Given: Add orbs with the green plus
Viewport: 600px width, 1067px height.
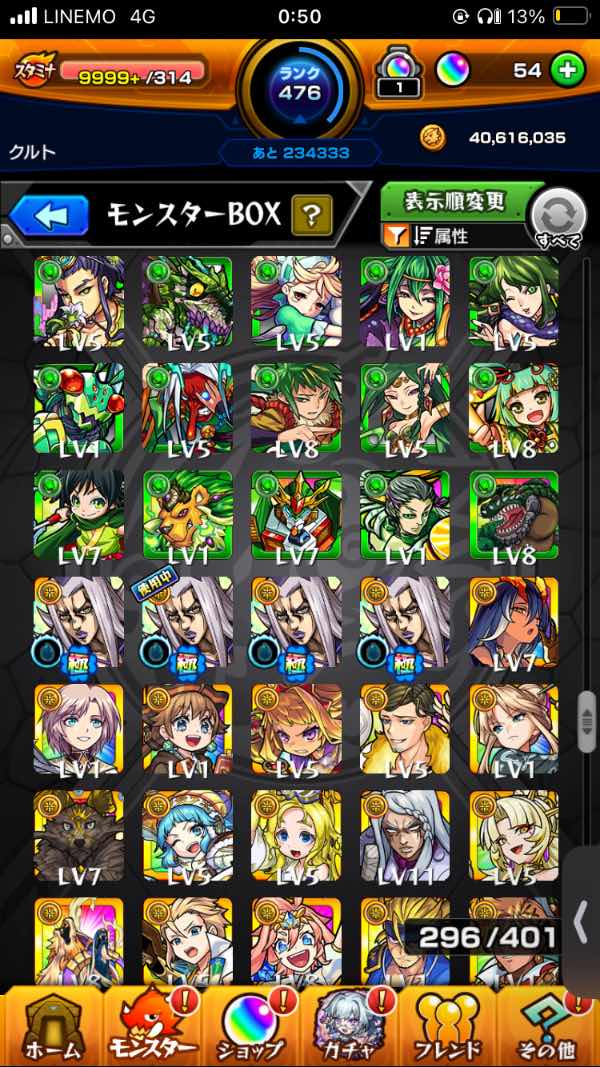Looking at the screenshot, I should click(568, 72).
